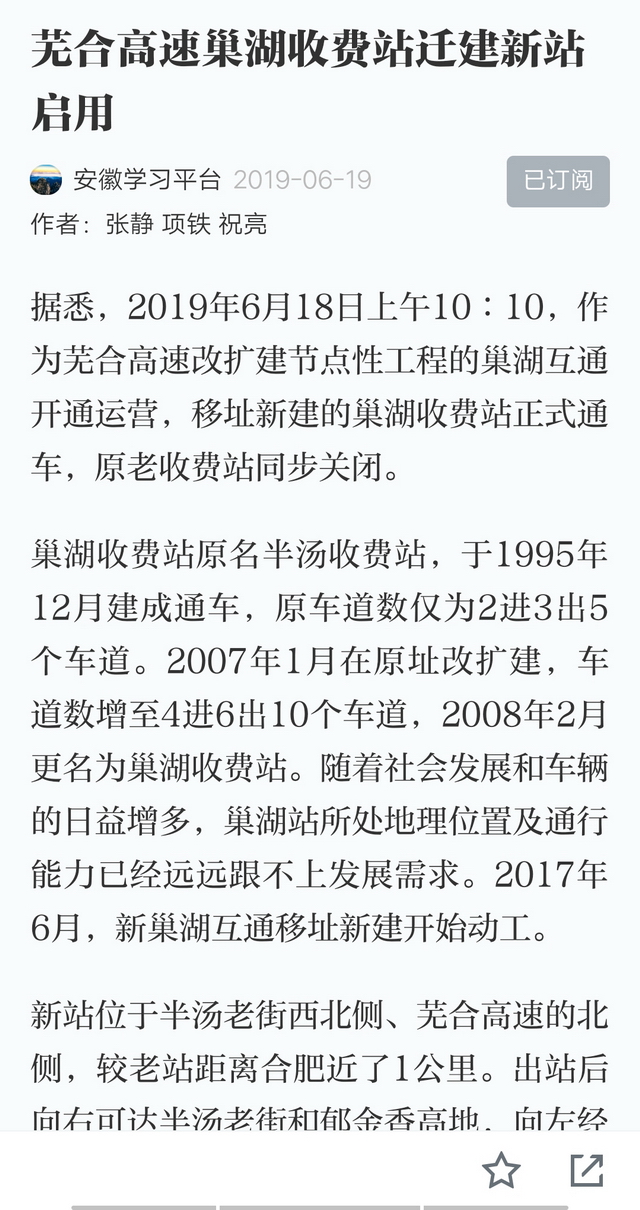Tap the 已订阅 subscribed button

tap(558, 181)
